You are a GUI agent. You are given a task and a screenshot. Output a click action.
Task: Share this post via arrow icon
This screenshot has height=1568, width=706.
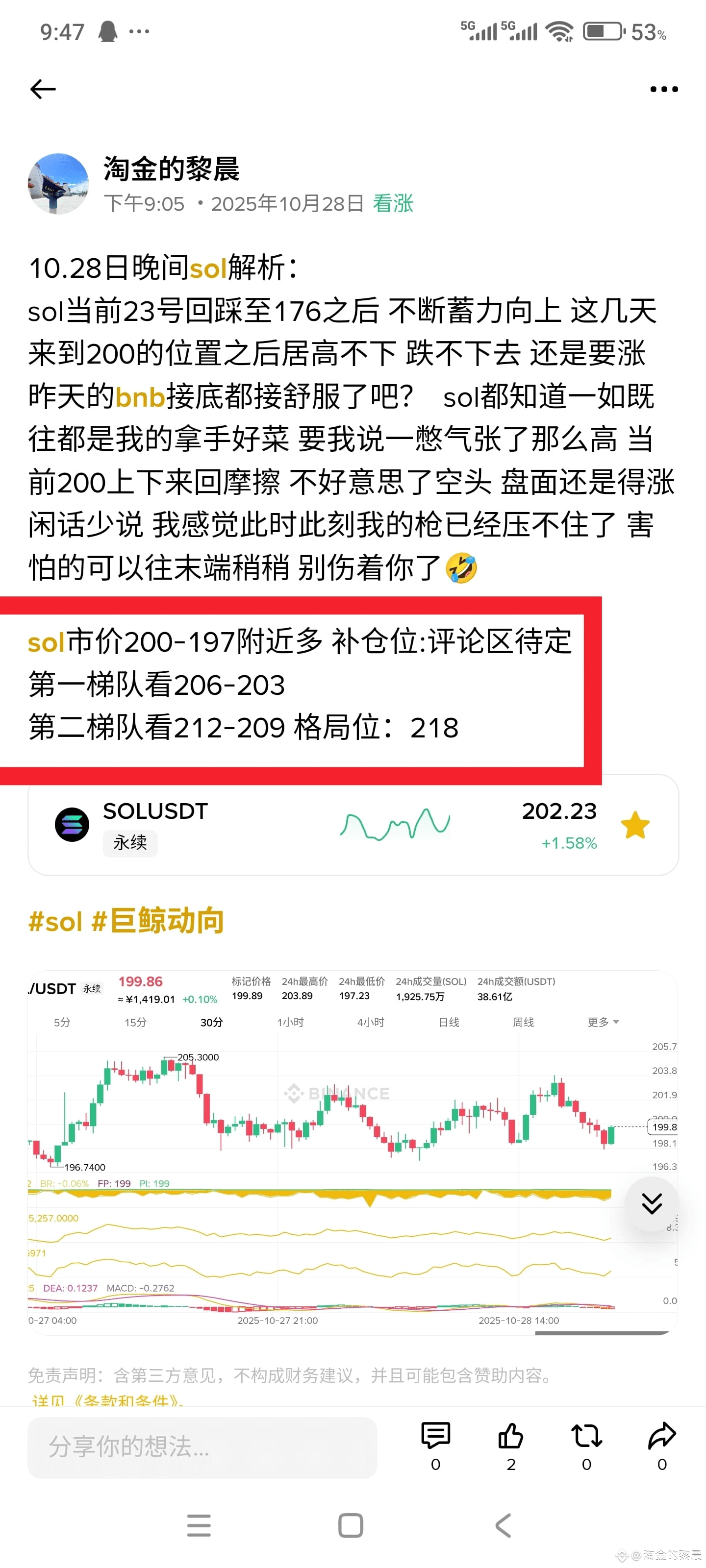click(x=661, y=1437)
